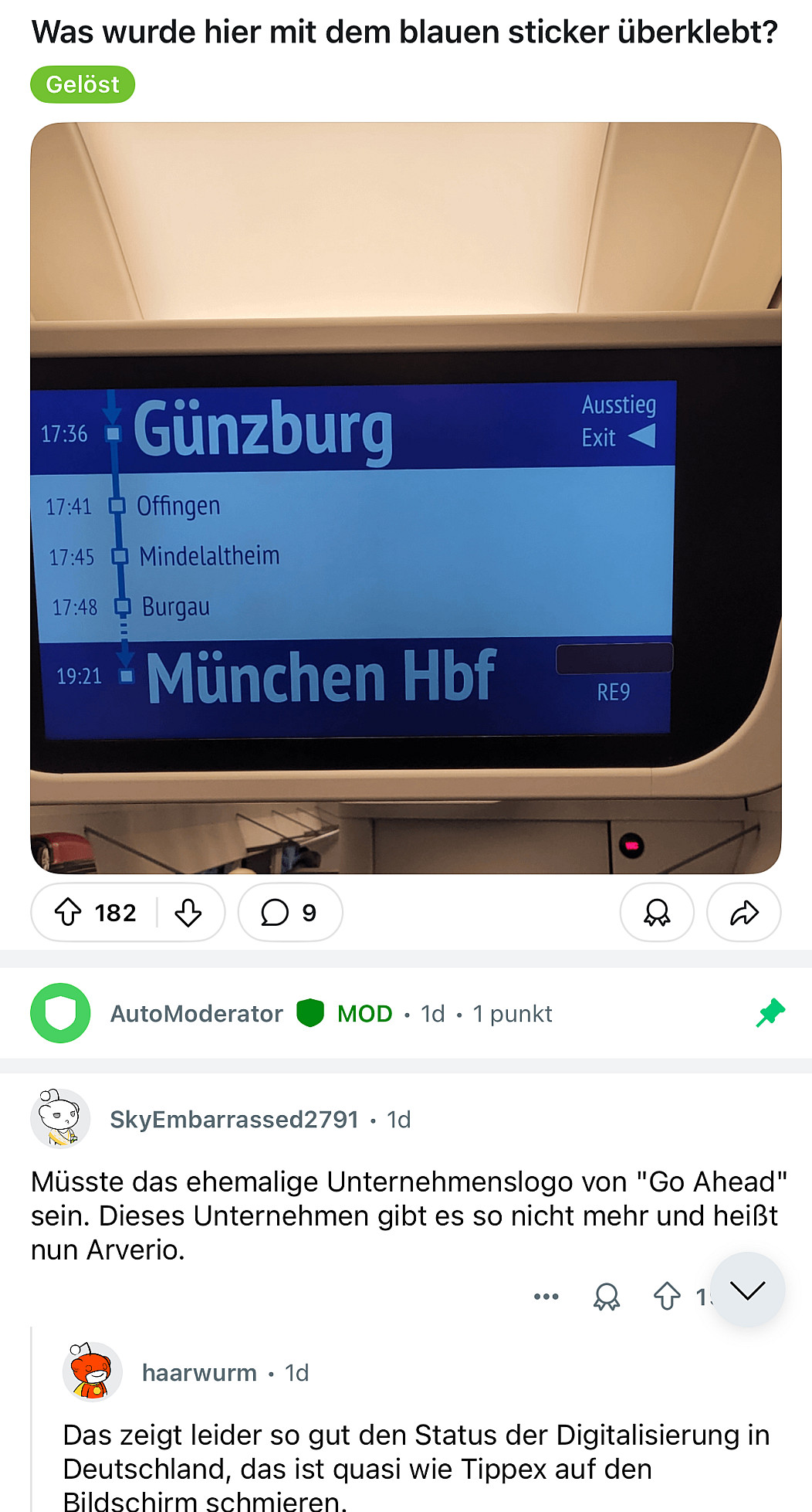Share this post

(743, 912)
